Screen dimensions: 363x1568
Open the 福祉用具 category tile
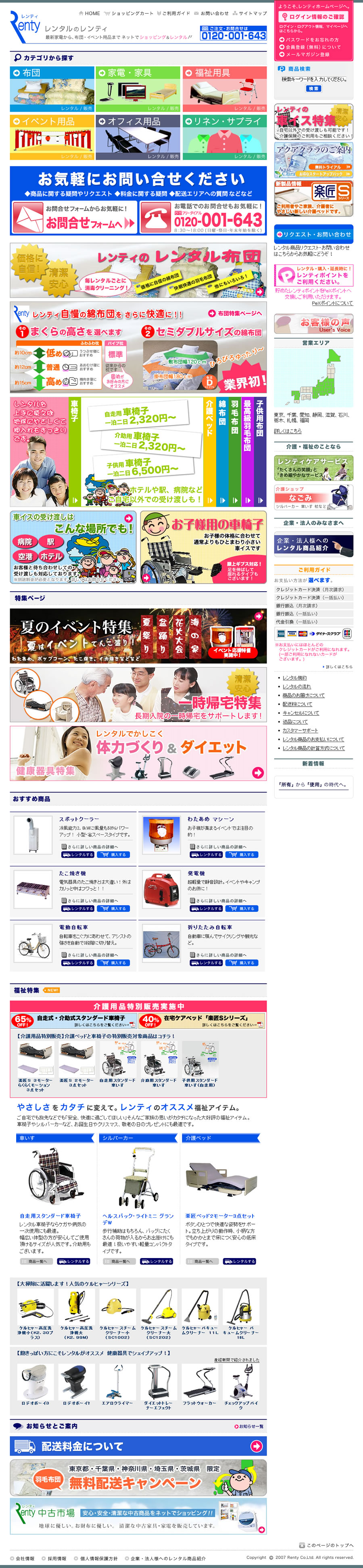click(x=224, y=89)
